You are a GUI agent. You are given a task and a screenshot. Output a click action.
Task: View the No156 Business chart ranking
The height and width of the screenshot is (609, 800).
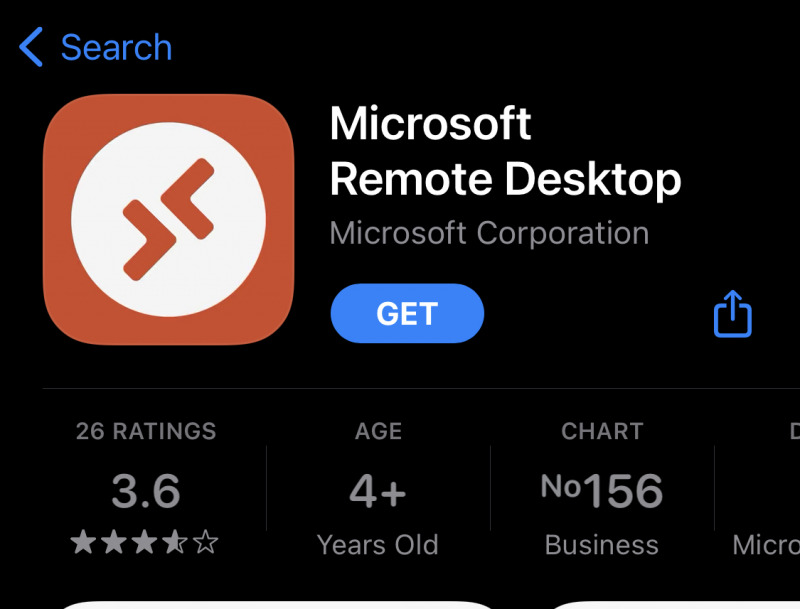[601, 488]
